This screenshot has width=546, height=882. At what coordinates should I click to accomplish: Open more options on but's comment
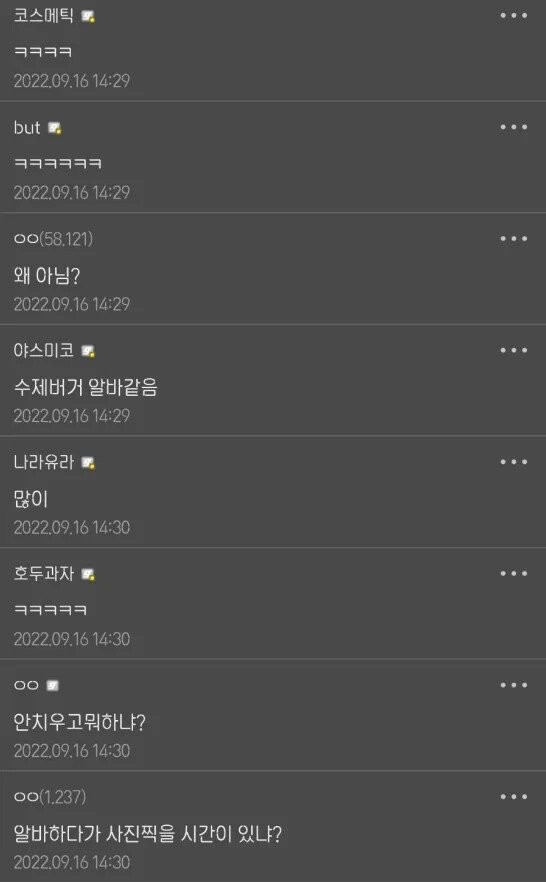(x=513, y=127)
